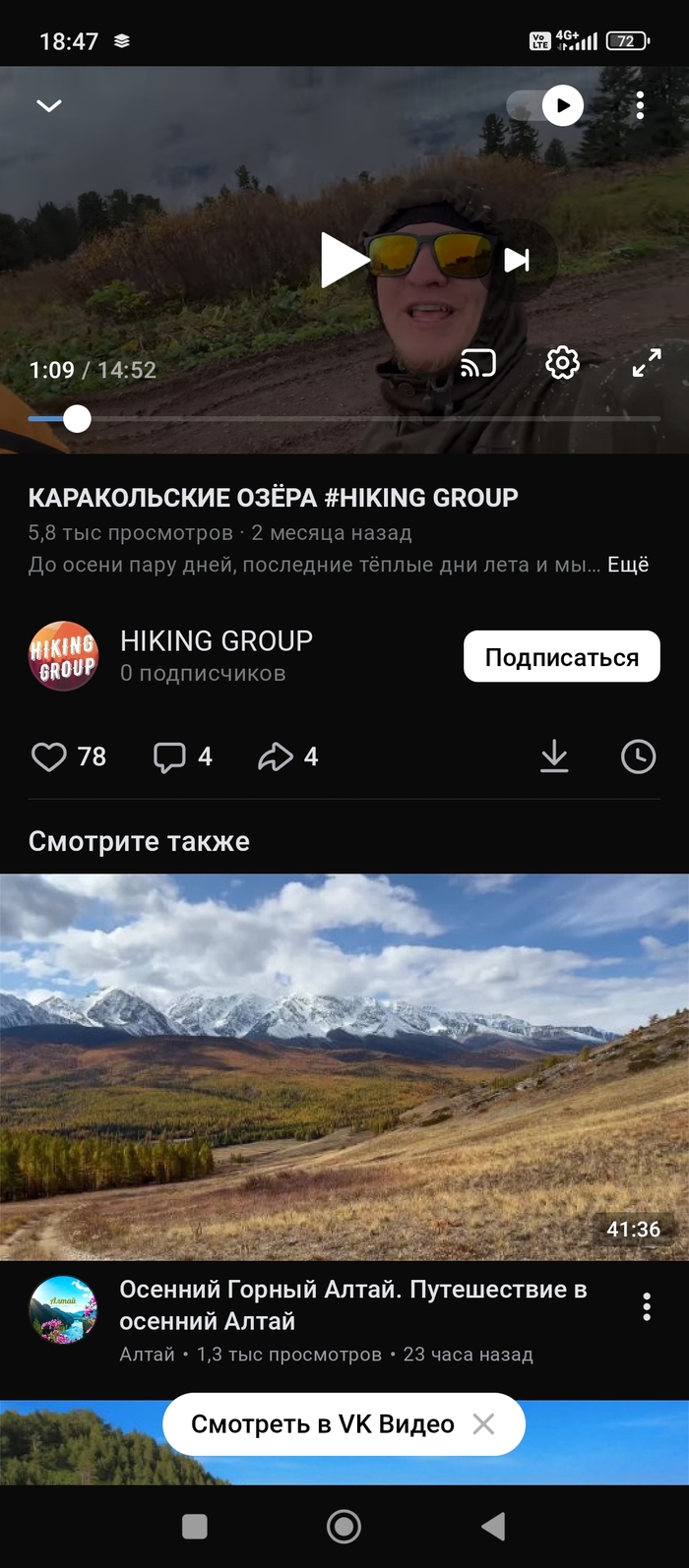Open the Осенний Горный Алтай video
The height and width of the screenshot is (1568, 689).
344,1067
